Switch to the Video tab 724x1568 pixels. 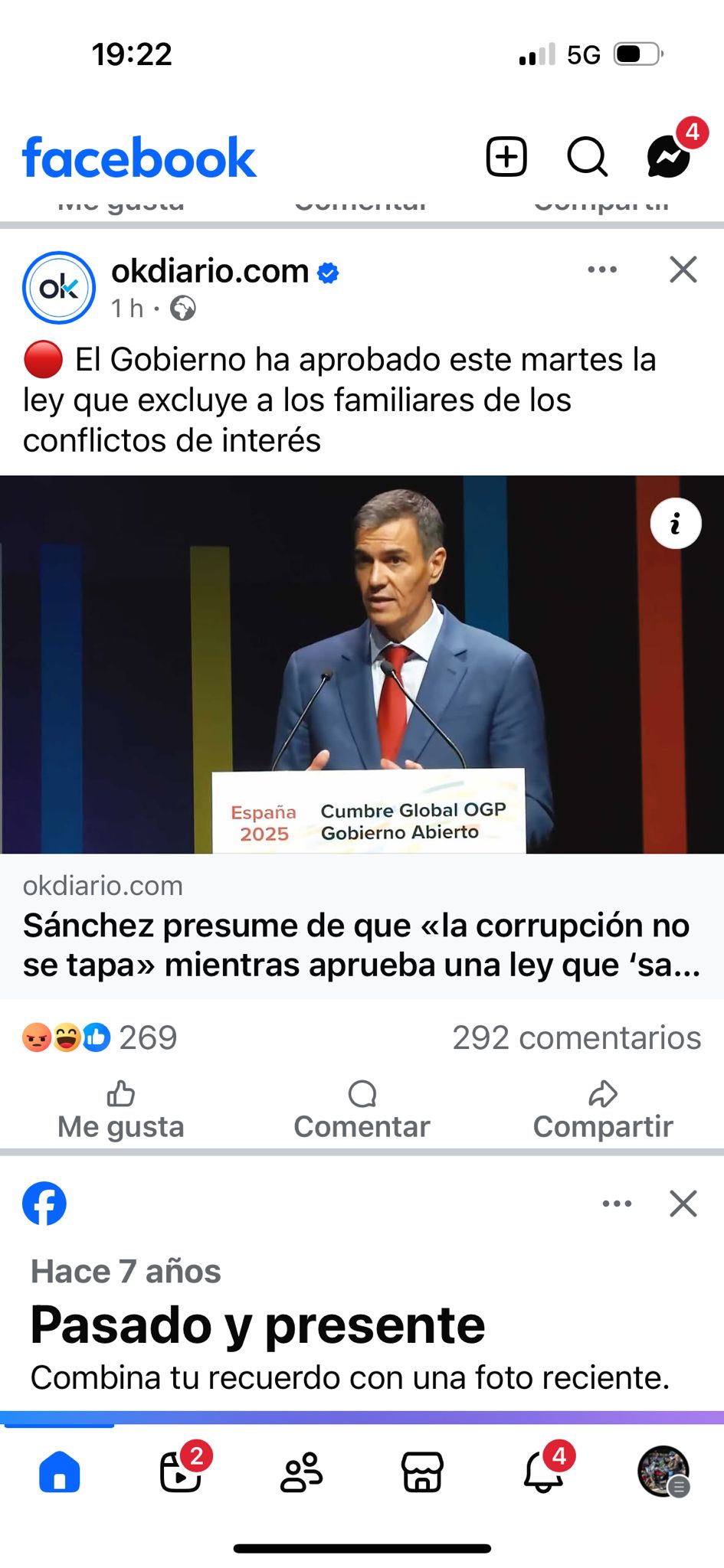[x=181, y=1472]
